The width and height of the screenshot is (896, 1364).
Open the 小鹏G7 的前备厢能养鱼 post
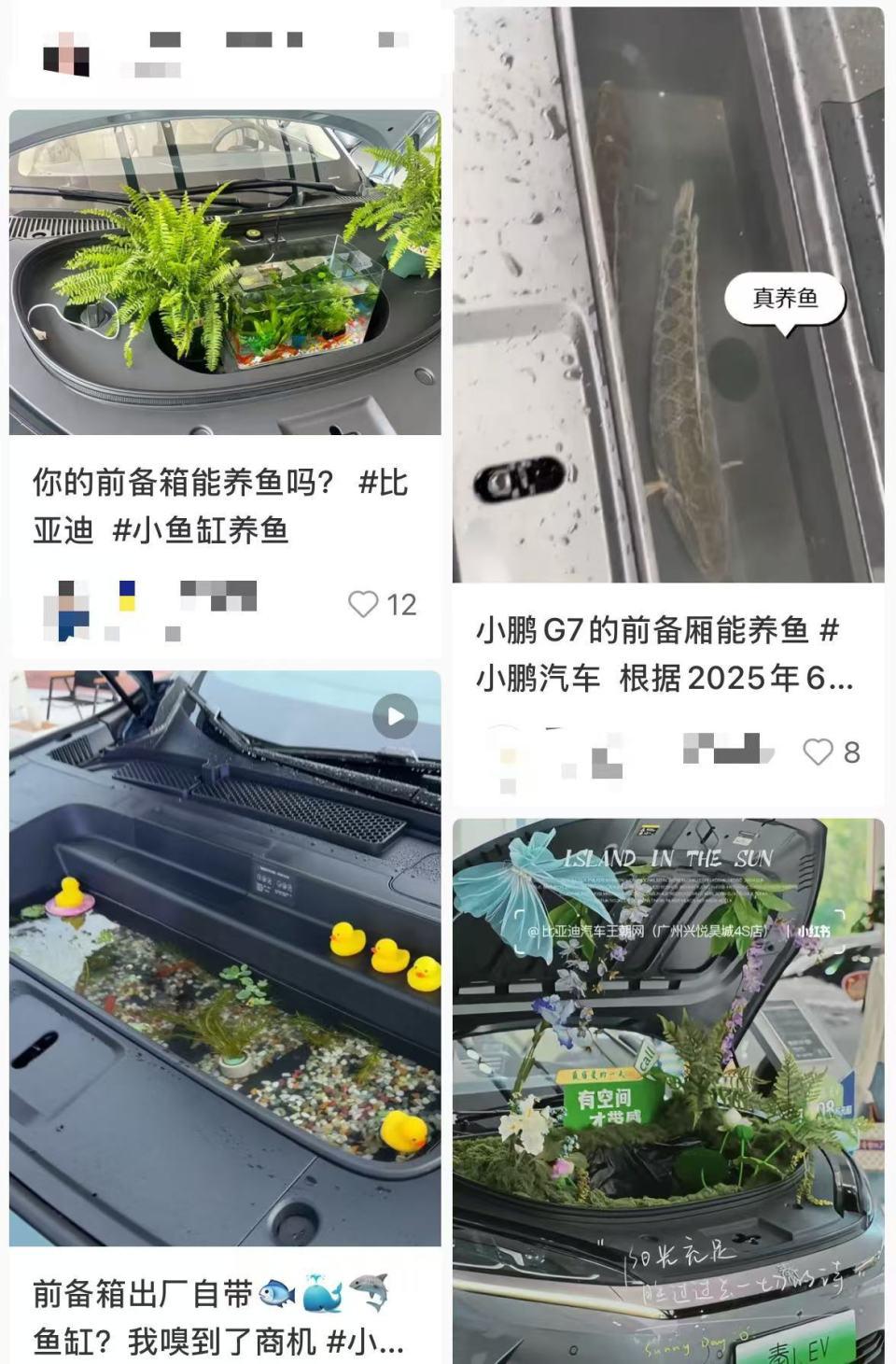pyautogui.click(x=668, y=295)
